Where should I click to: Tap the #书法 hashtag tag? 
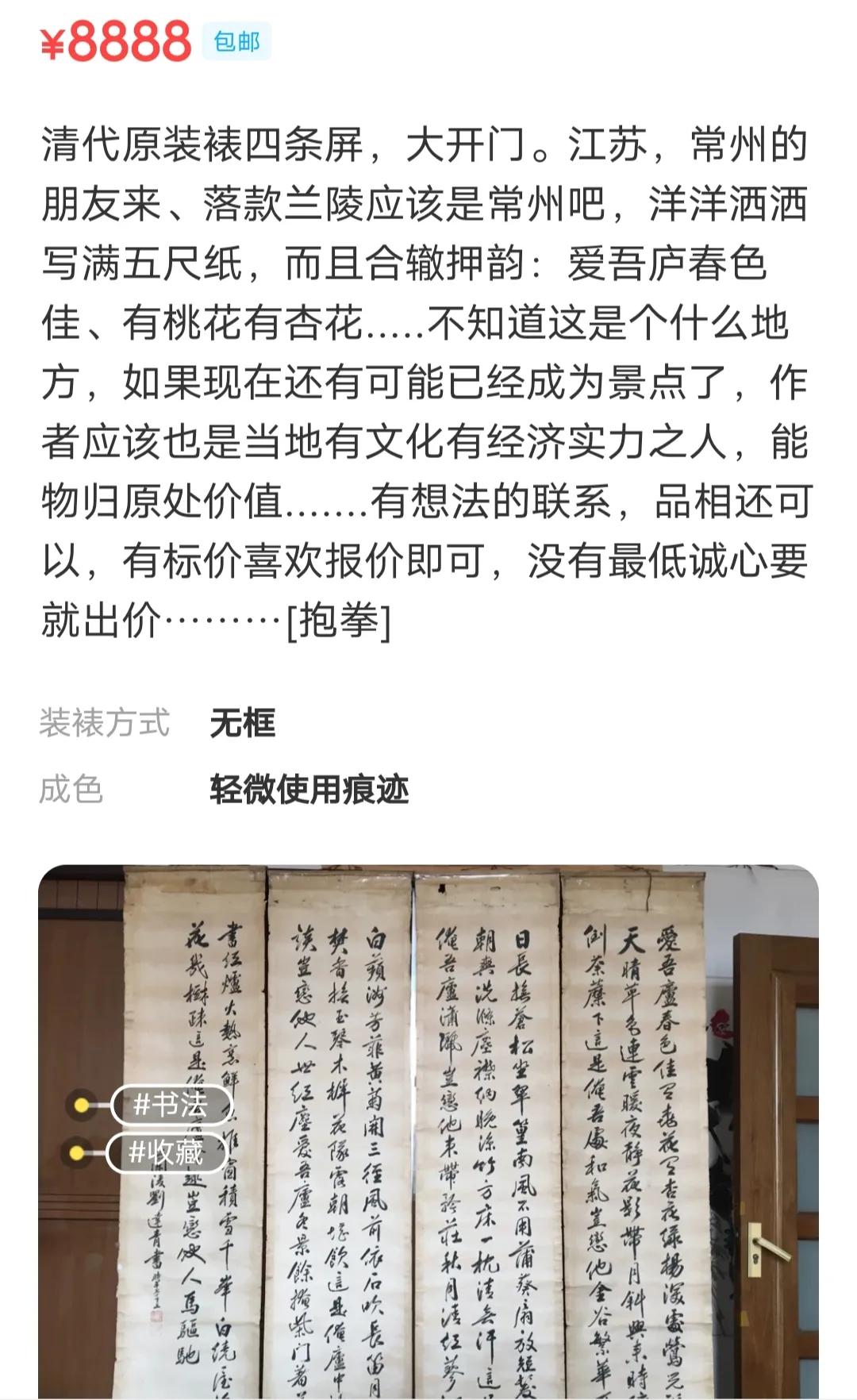click(171, 1104)
